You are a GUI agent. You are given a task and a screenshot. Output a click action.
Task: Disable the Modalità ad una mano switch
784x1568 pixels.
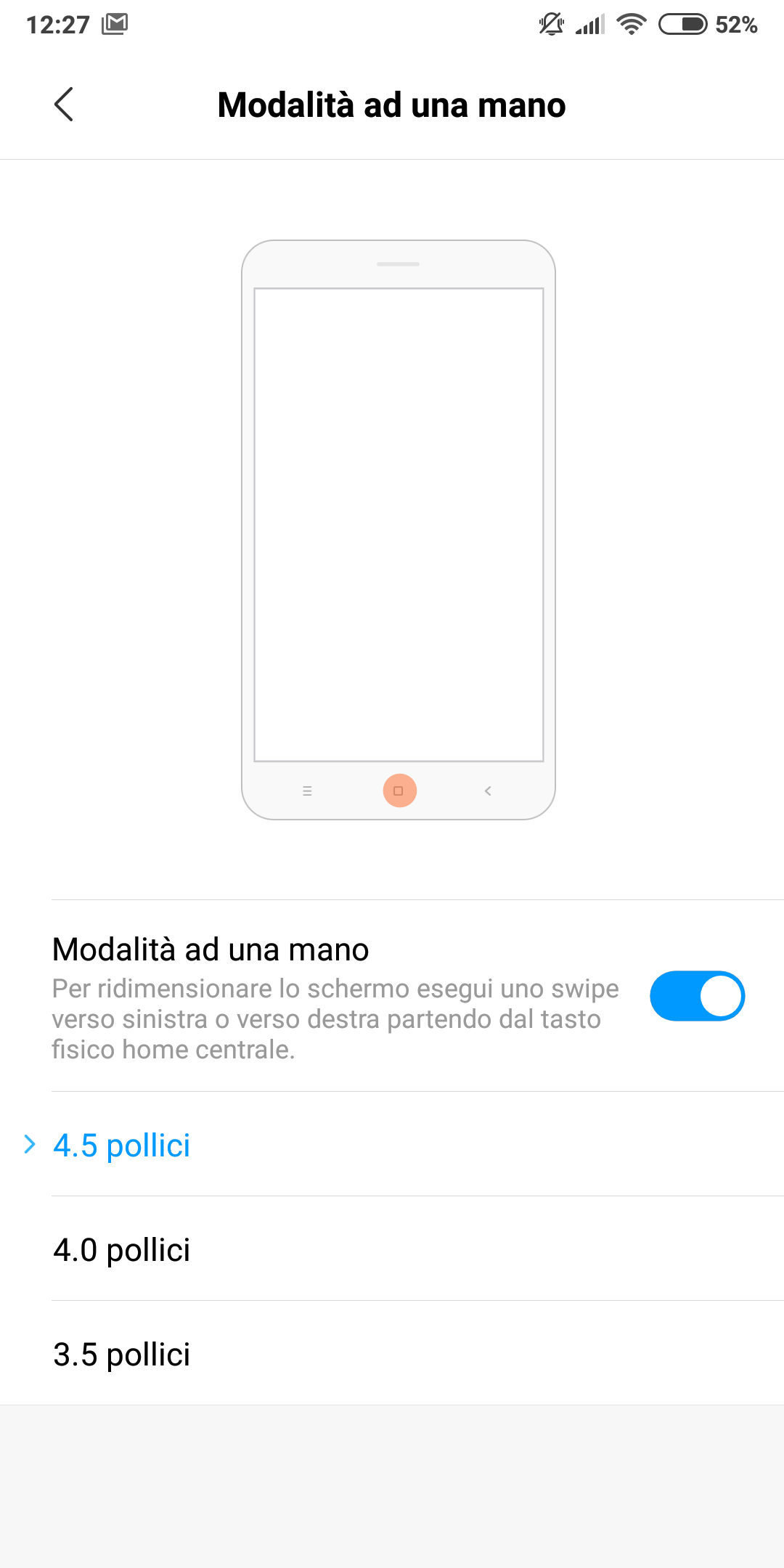[x=697, y=996]
